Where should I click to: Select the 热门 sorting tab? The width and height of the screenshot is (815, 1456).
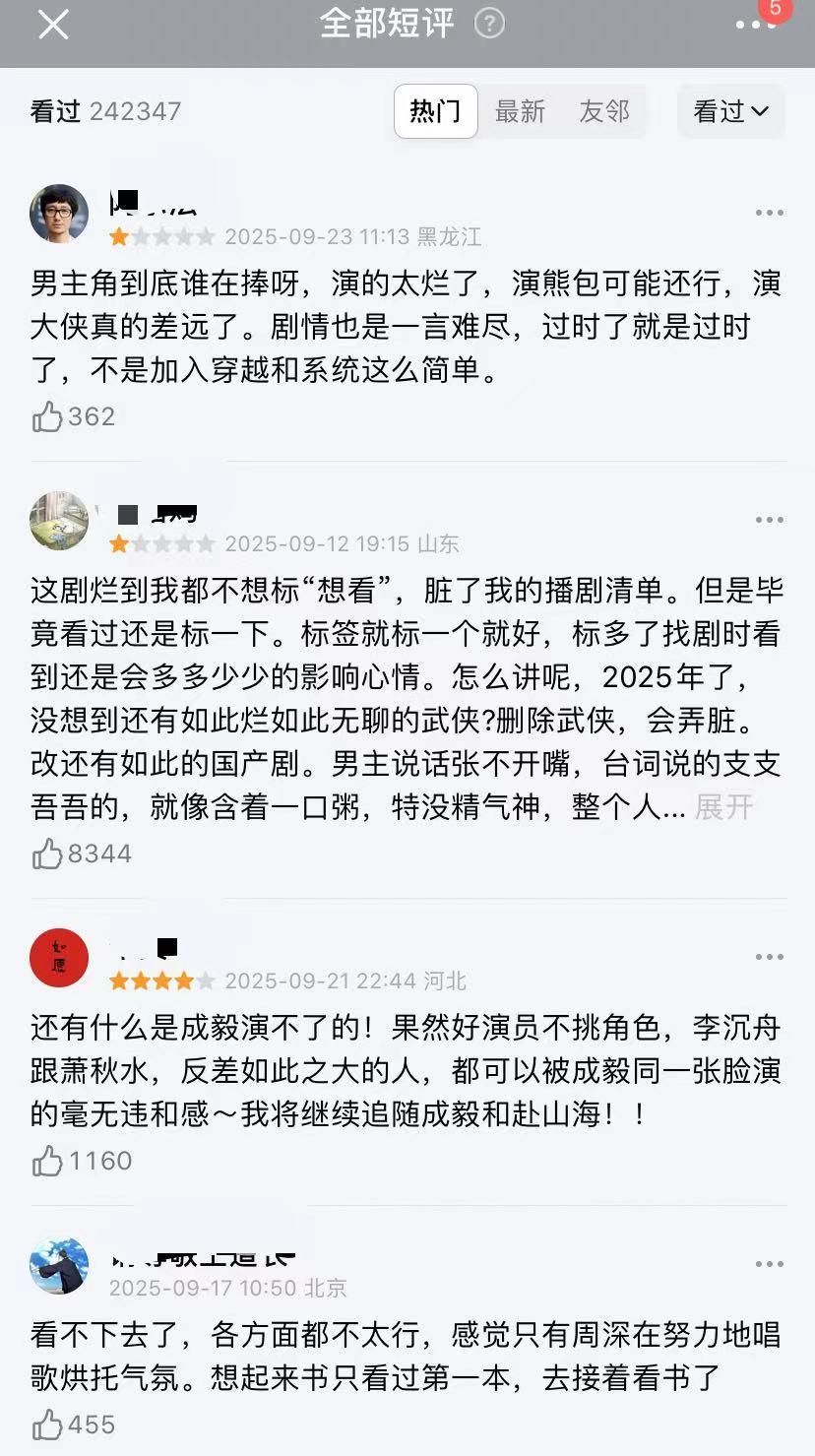[435, 111]
